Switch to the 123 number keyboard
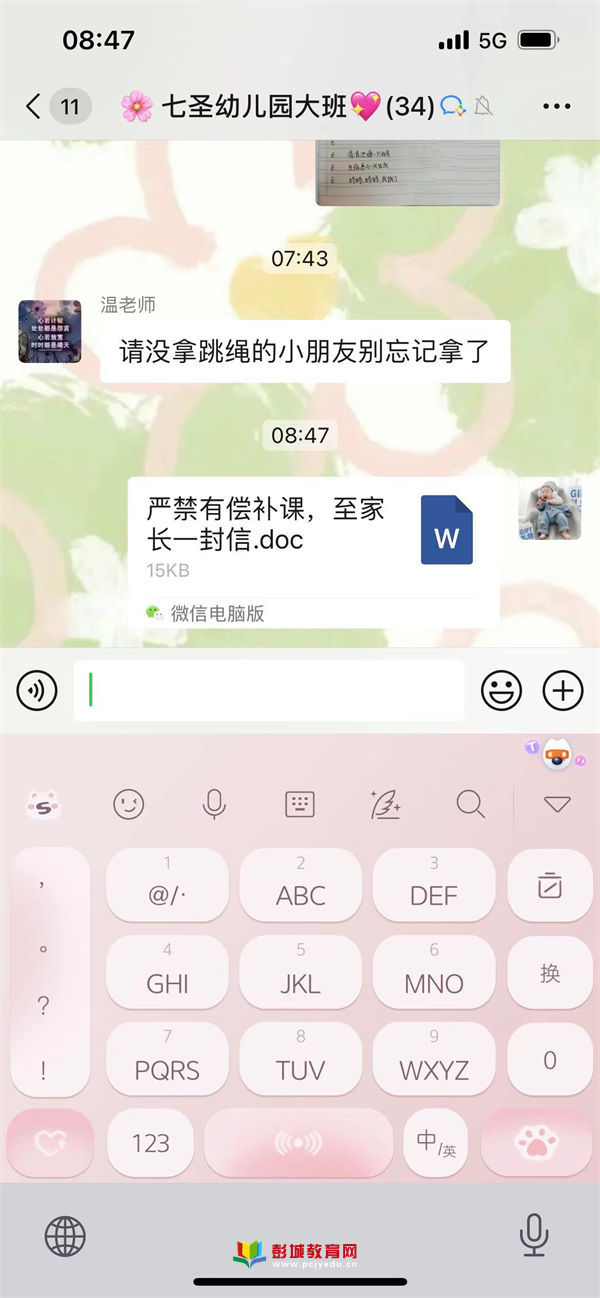 [x=150, y=1142]
